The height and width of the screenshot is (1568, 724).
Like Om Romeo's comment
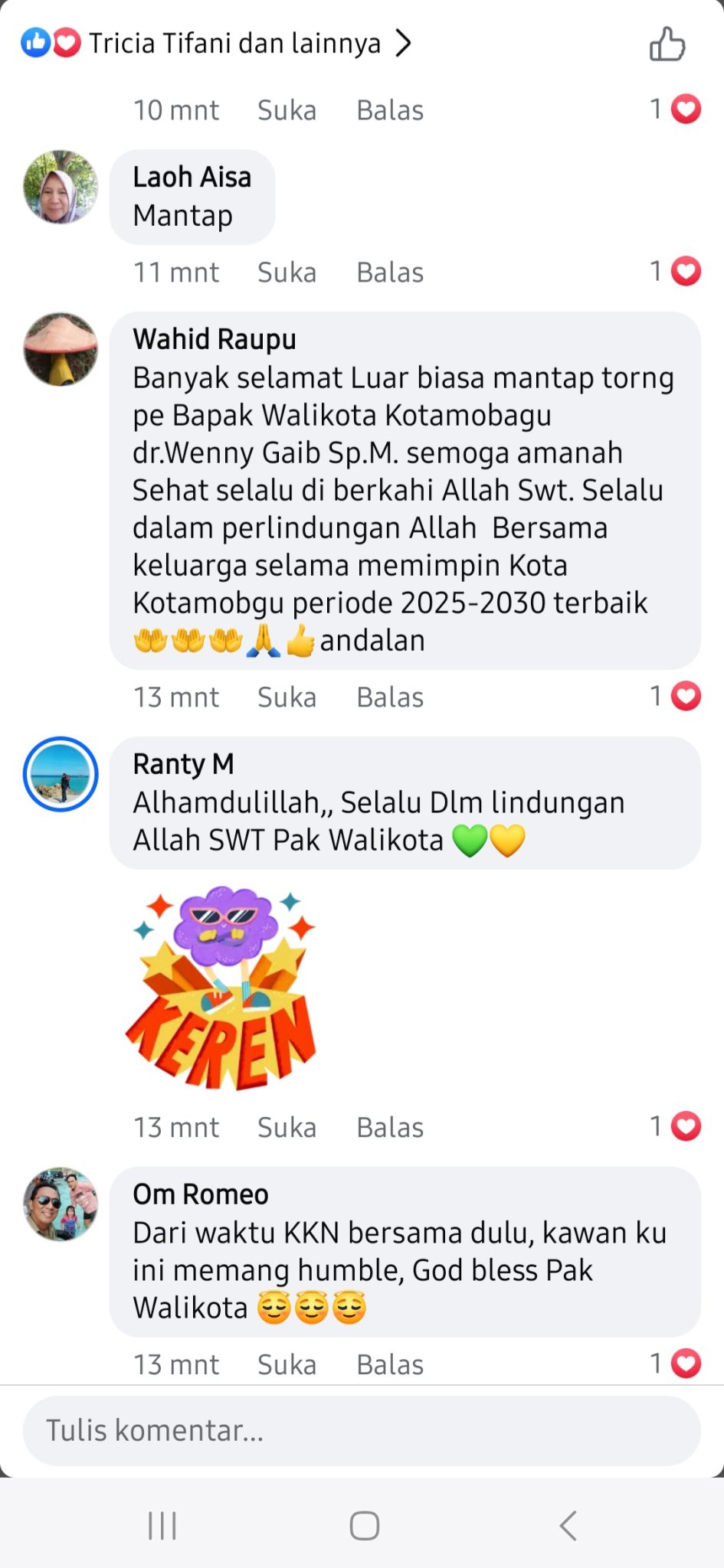pos(287,1364)
